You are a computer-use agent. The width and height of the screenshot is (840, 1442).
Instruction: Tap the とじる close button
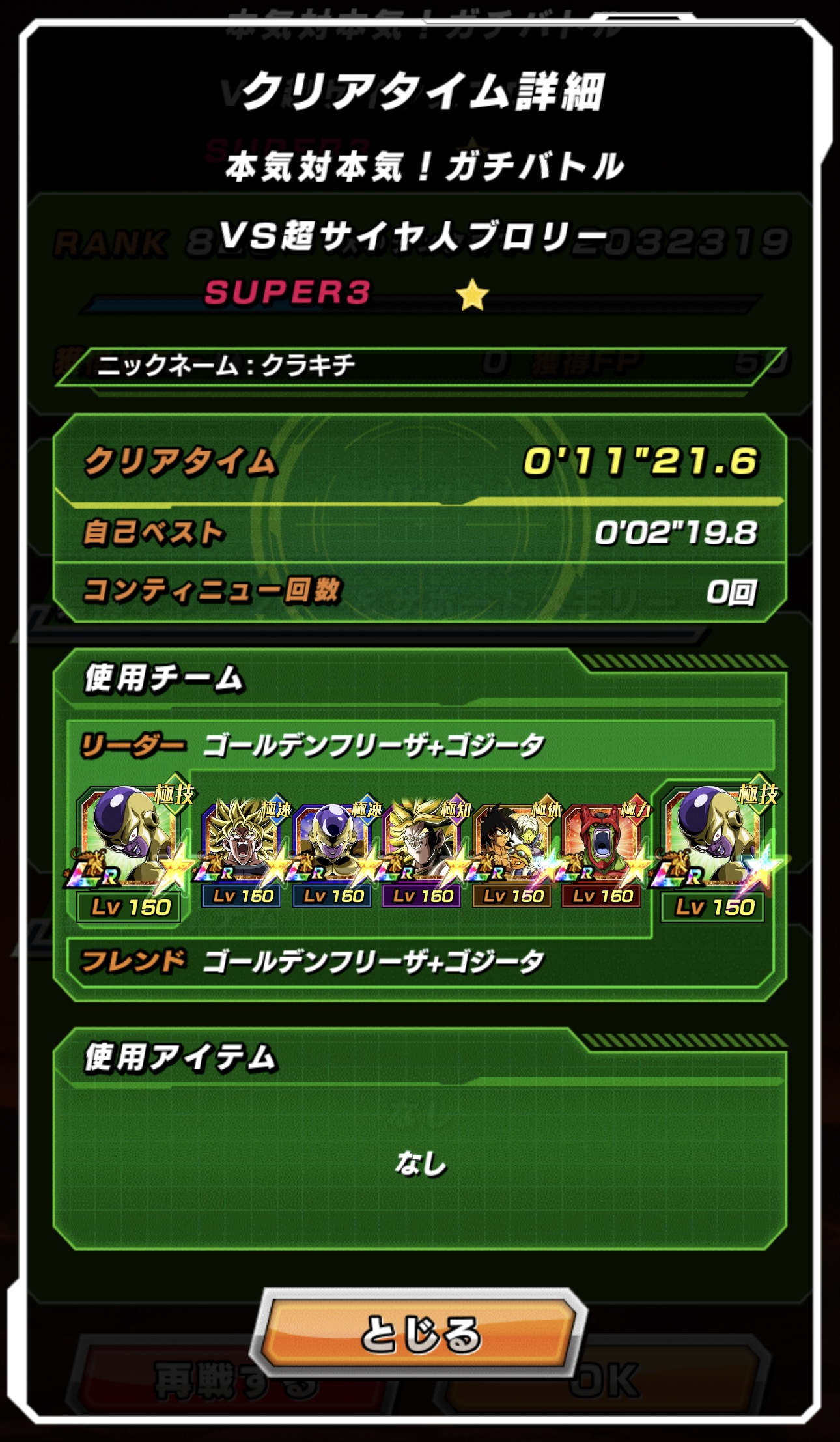pos(419,1334)
